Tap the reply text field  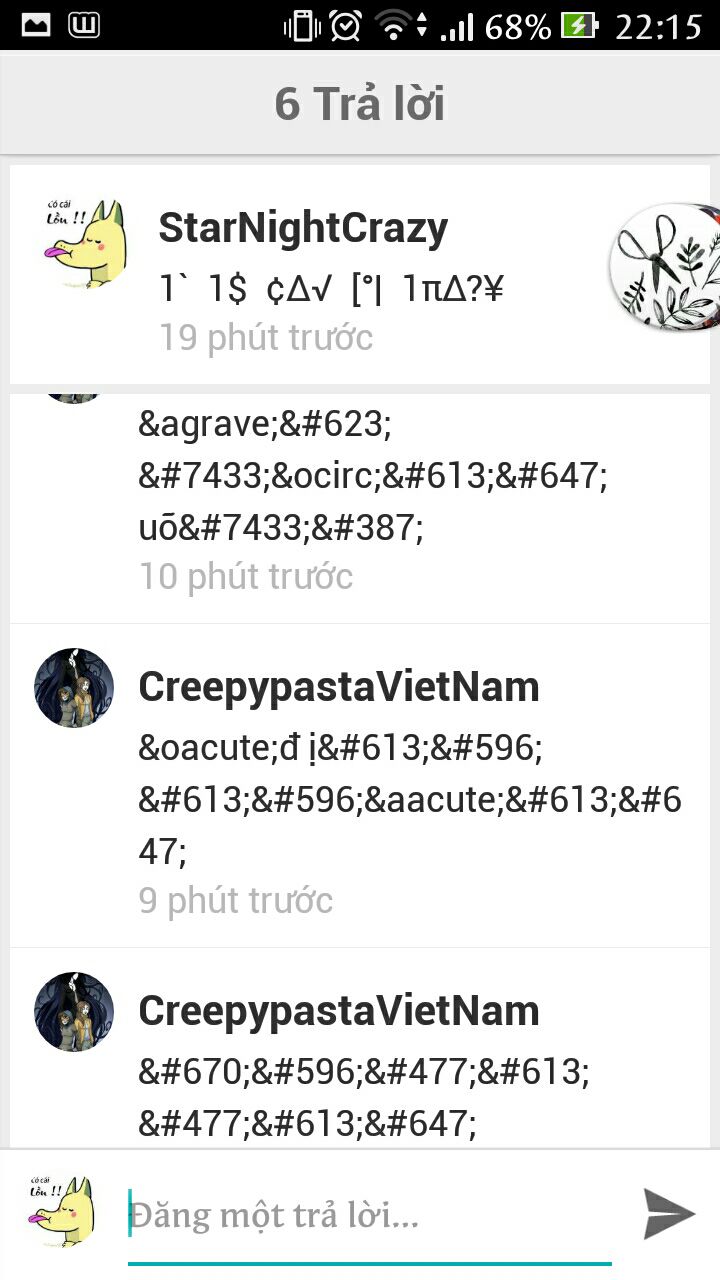coord(370,1216)
